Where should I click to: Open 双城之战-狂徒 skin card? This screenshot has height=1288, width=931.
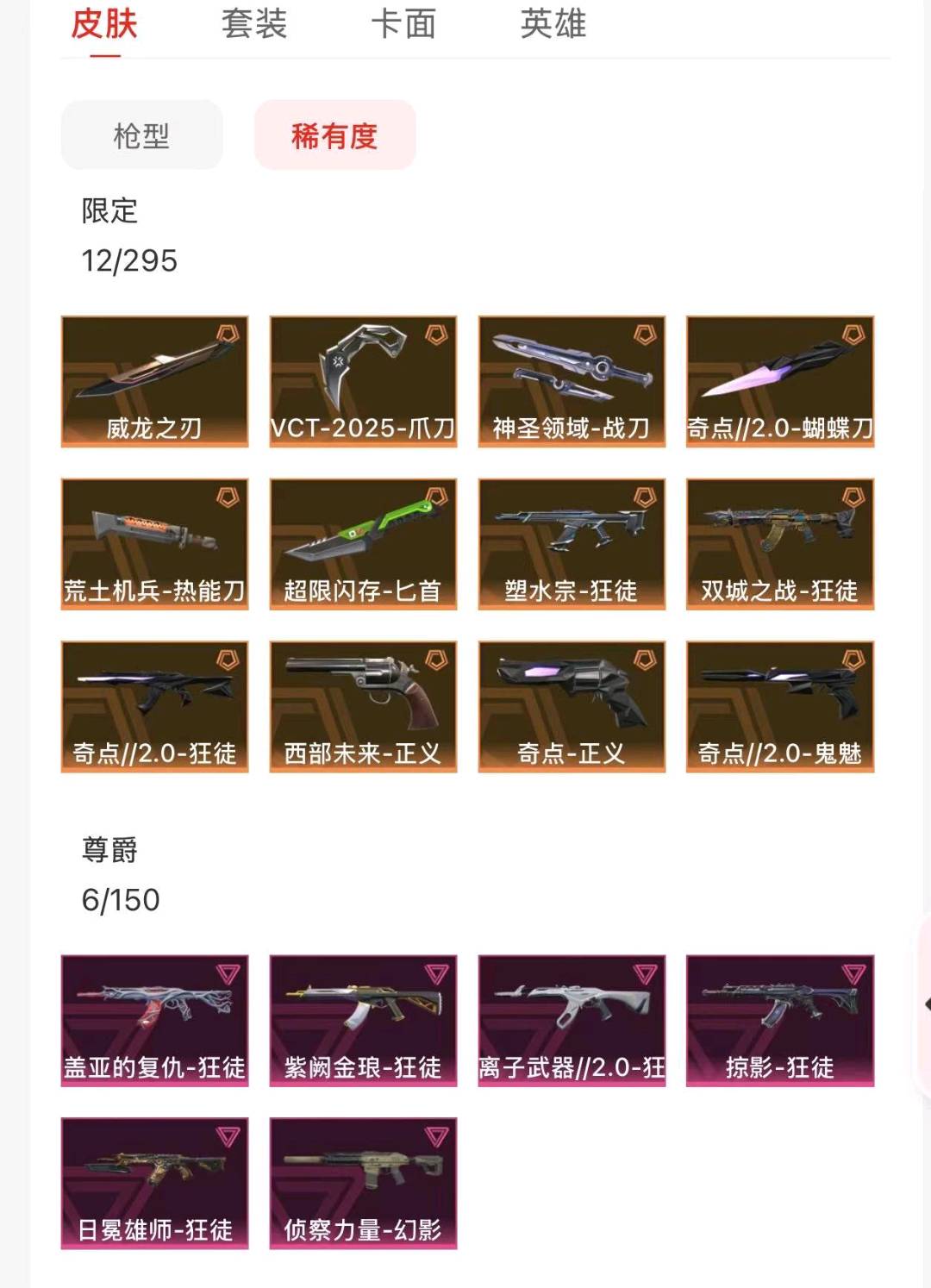coord(780,544)
